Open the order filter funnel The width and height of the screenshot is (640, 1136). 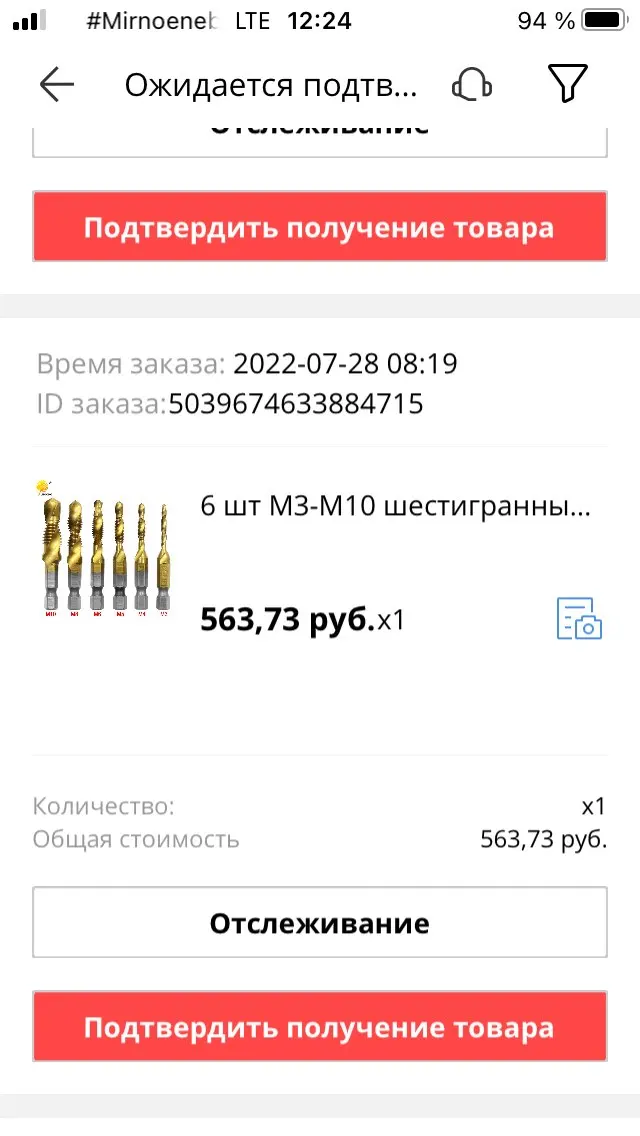pos(568,85)
